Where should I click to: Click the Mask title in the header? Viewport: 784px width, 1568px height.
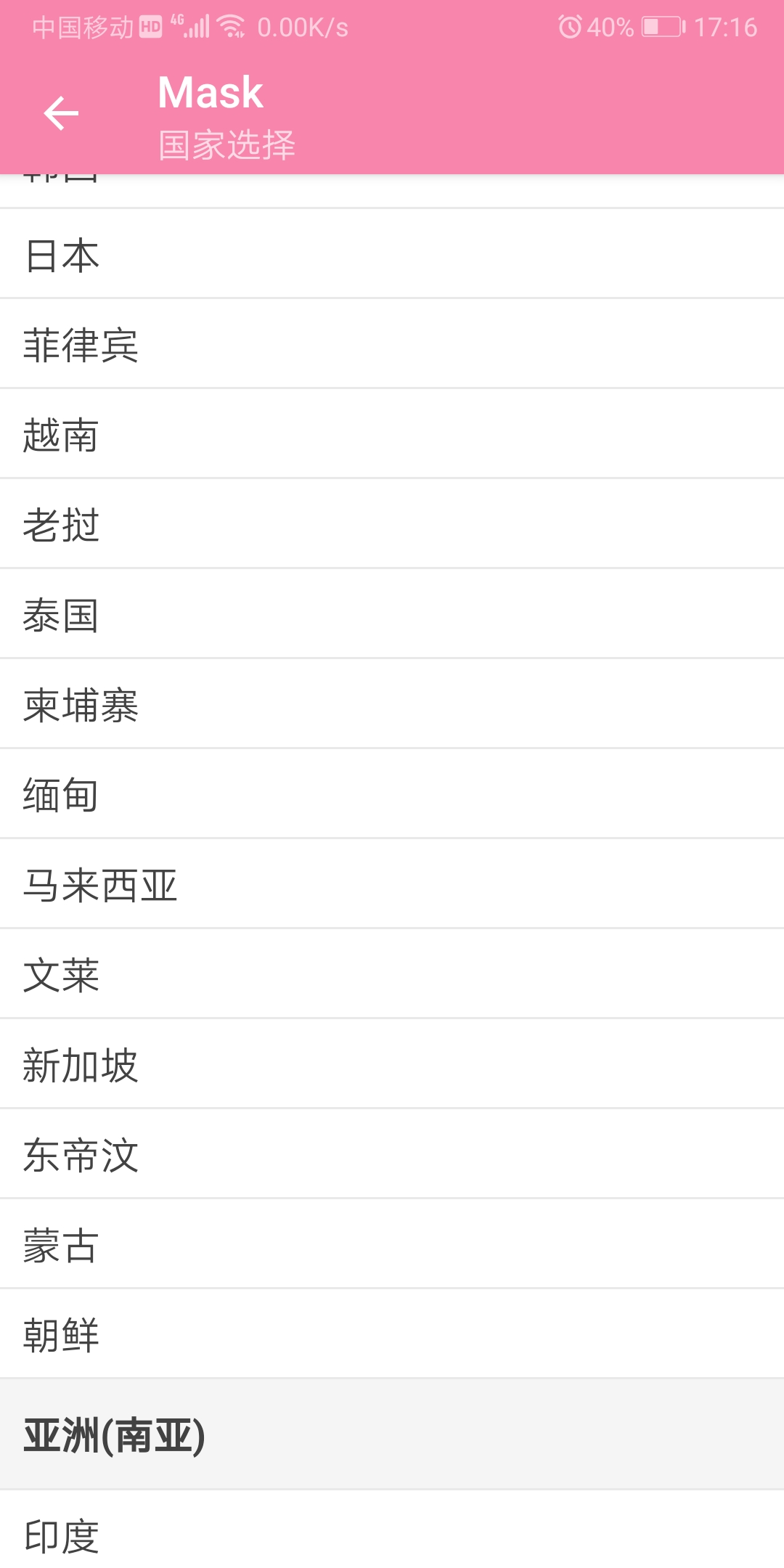pos(210,93)
